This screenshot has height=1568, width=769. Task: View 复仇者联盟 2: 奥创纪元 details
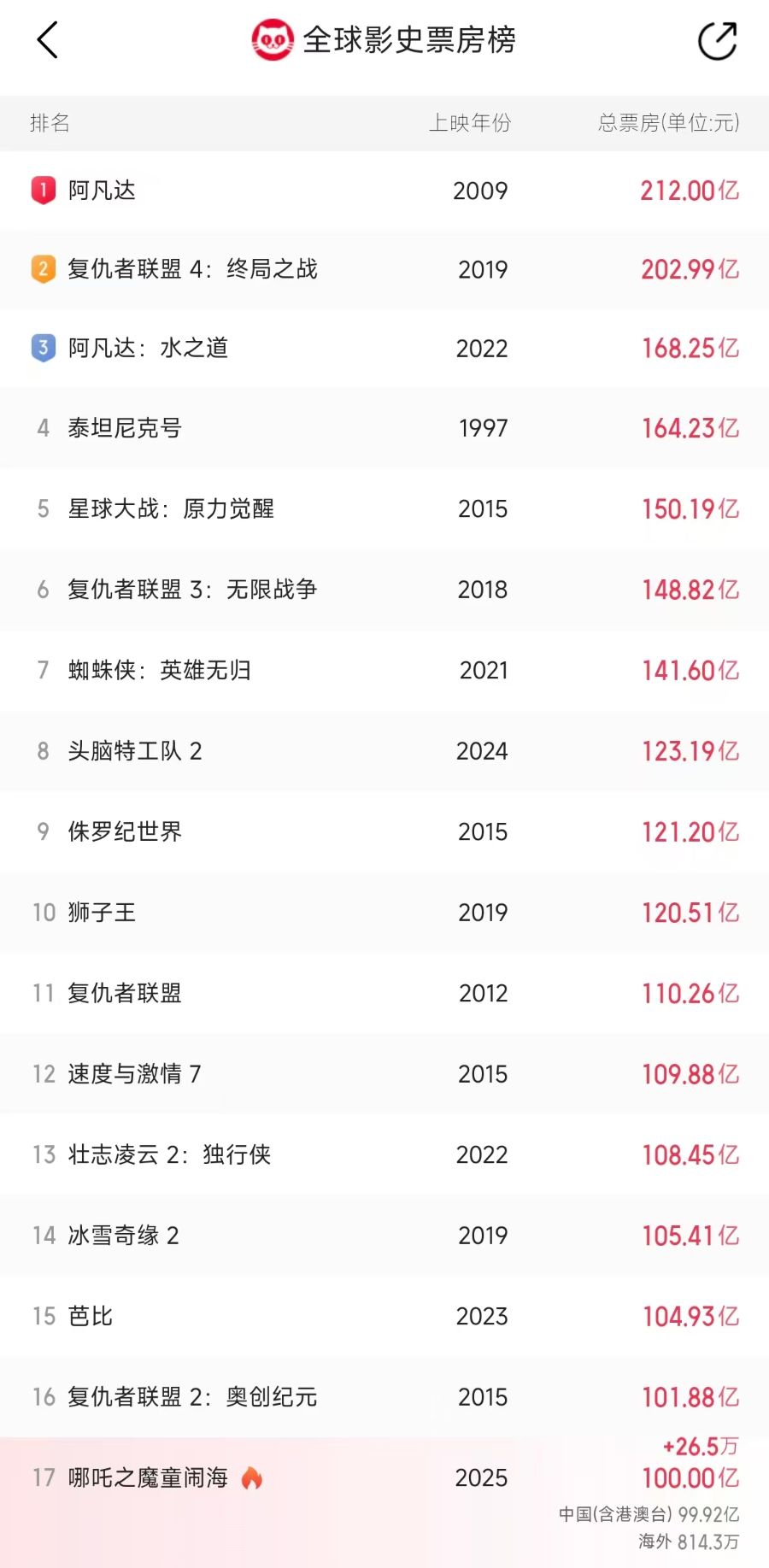tap(193, 1397)
